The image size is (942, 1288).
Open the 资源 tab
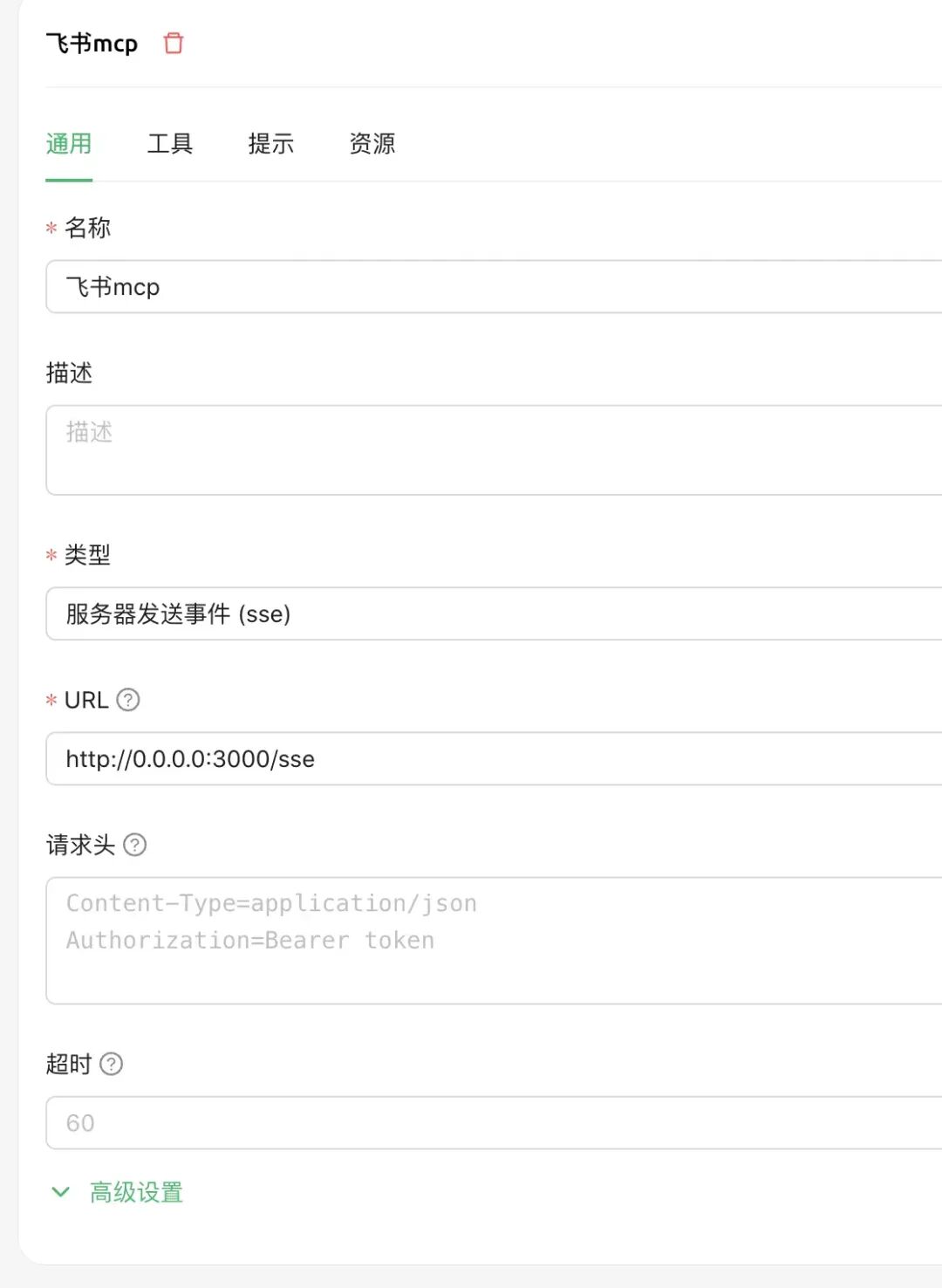pyautogui.click(x=372, y=144)
